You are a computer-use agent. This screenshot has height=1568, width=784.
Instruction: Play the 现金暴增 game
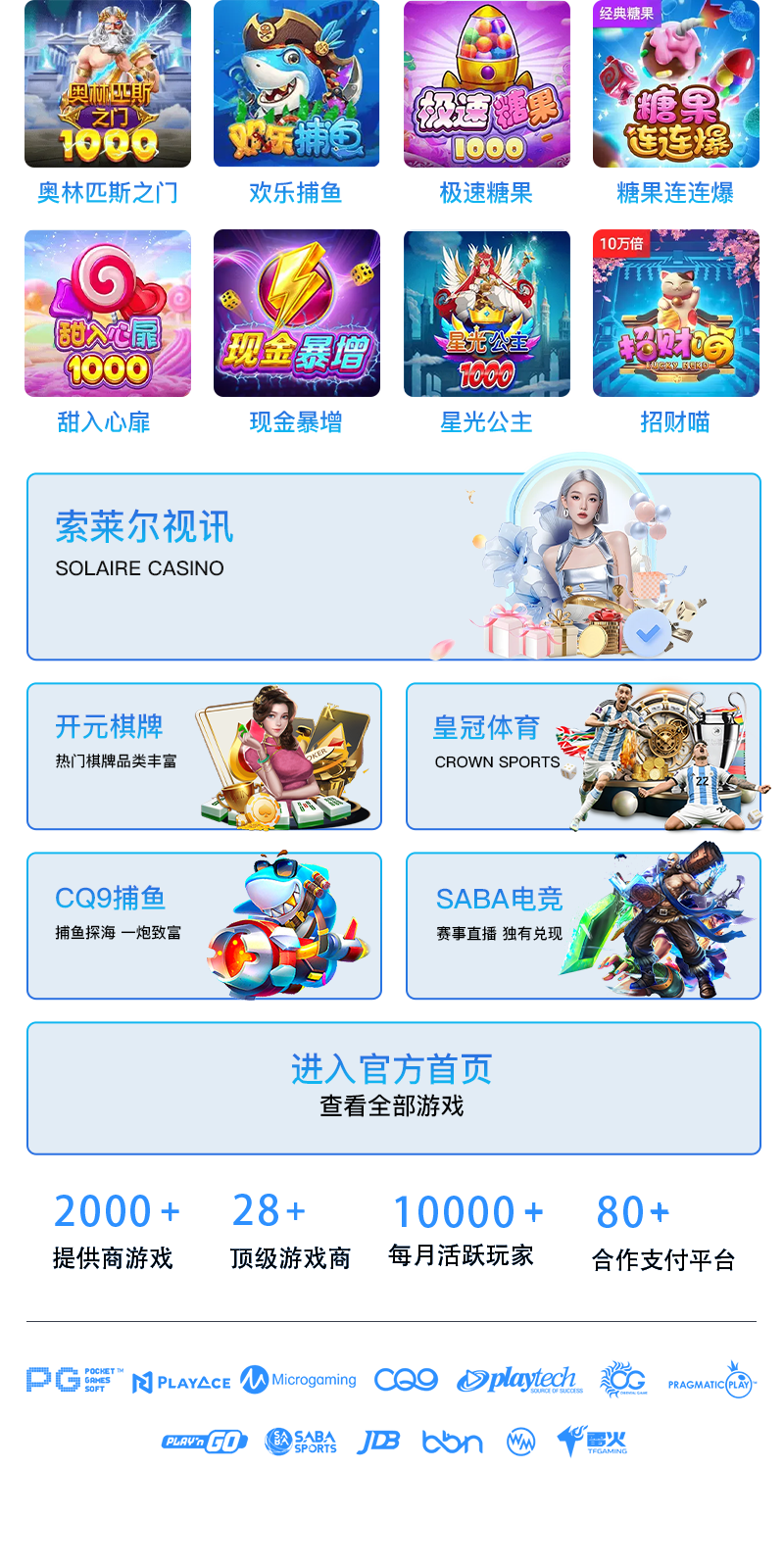point(296,314)
